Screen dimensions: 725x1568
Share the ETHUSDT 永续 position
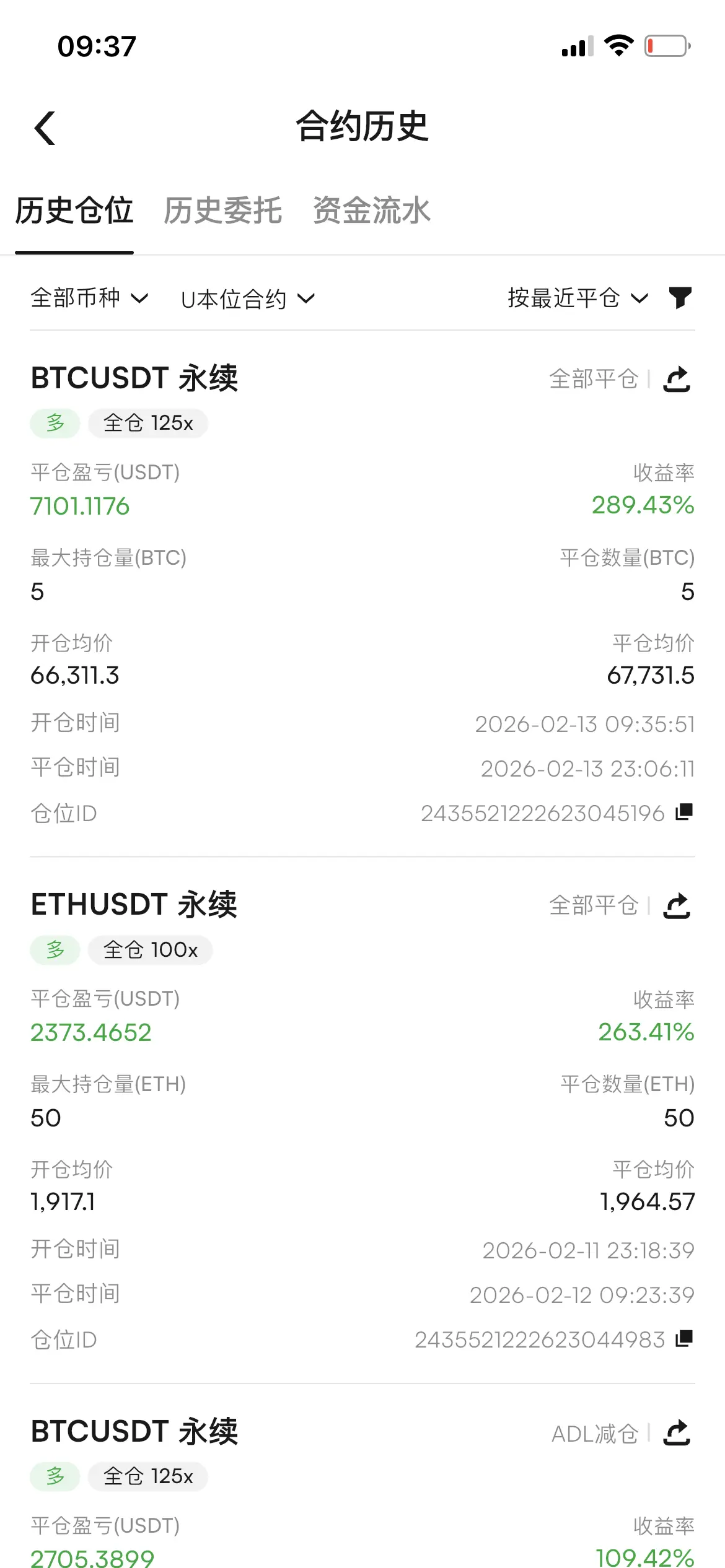(x=677, y=905)
